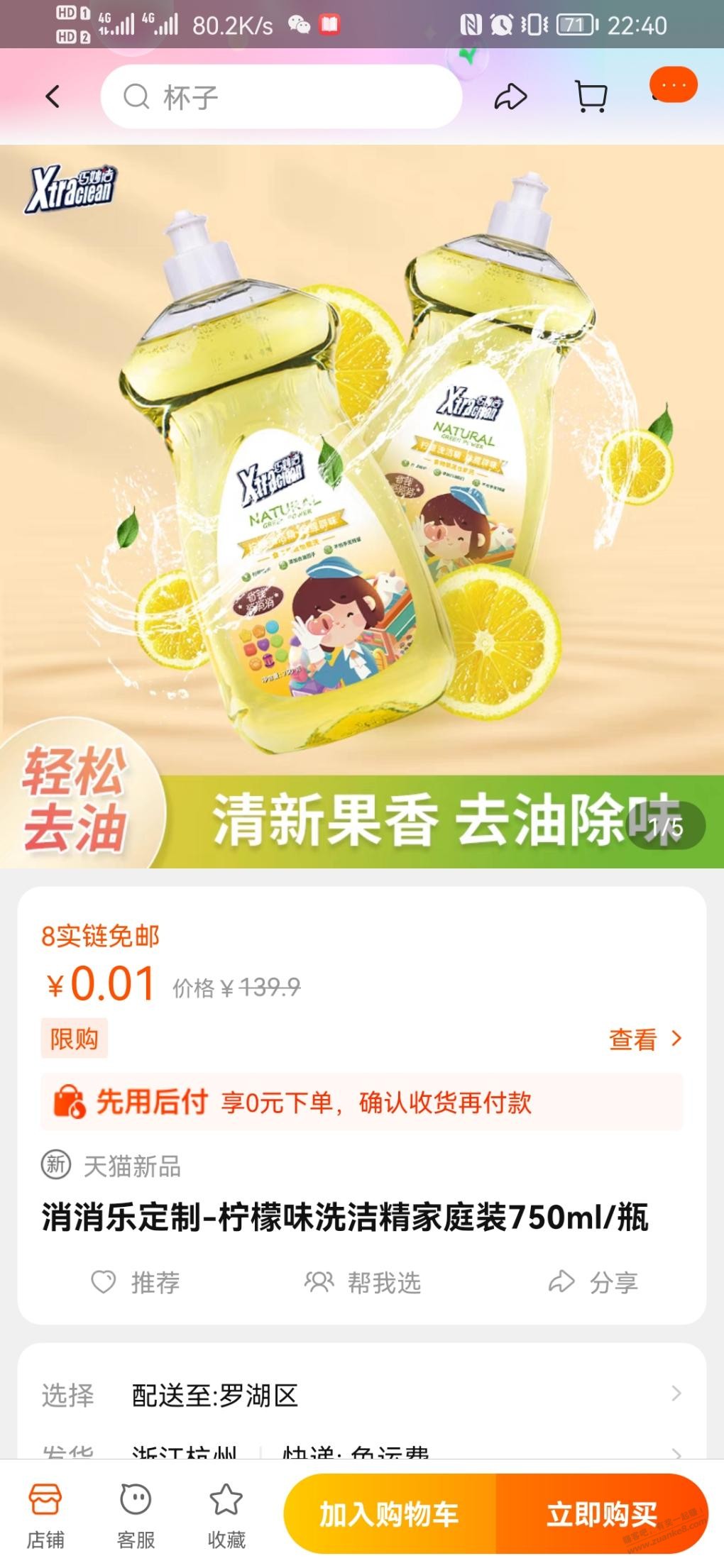The image size is (724, 1568).
Task: Share the product from the top bar
Action: coord(510,96)
